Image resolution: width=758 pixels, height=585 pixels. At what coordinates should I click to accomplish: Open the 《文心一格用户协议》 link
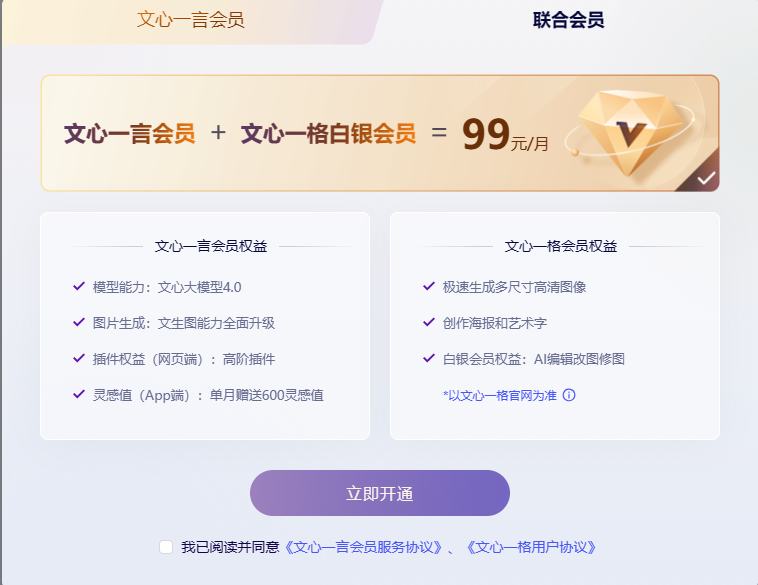point(531,547)
